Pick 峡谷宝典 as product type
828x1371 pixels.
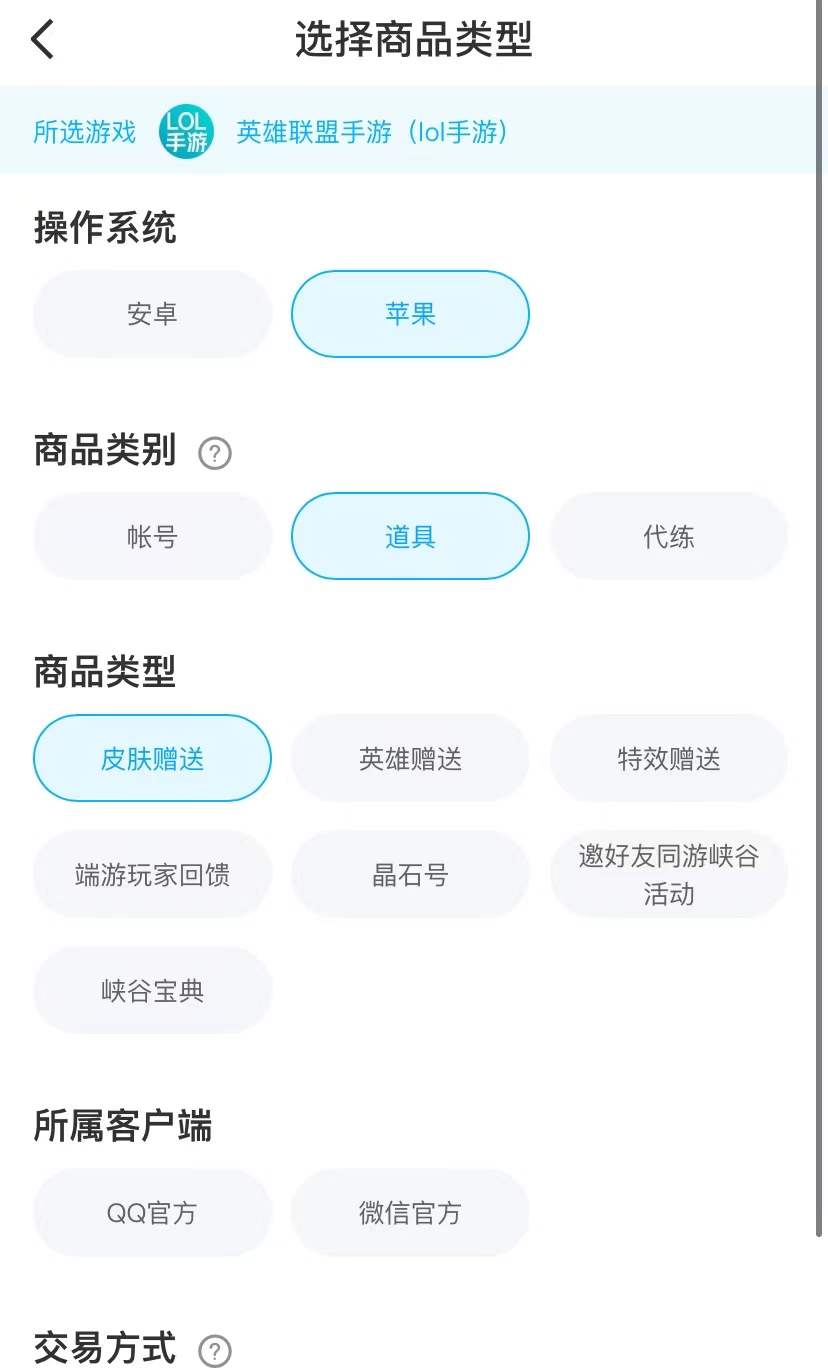[x=152, y=991]
